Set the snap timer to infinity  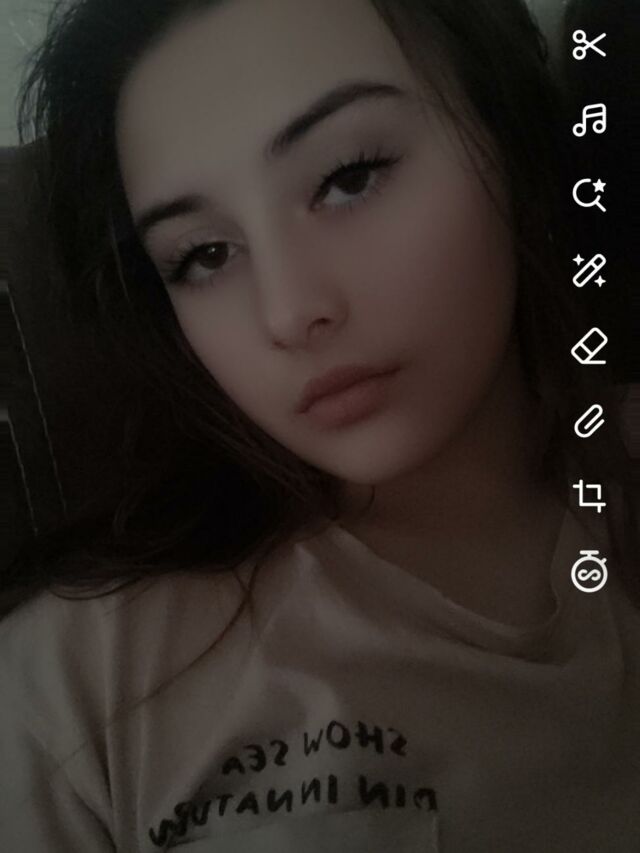click(x=589, y=573)
